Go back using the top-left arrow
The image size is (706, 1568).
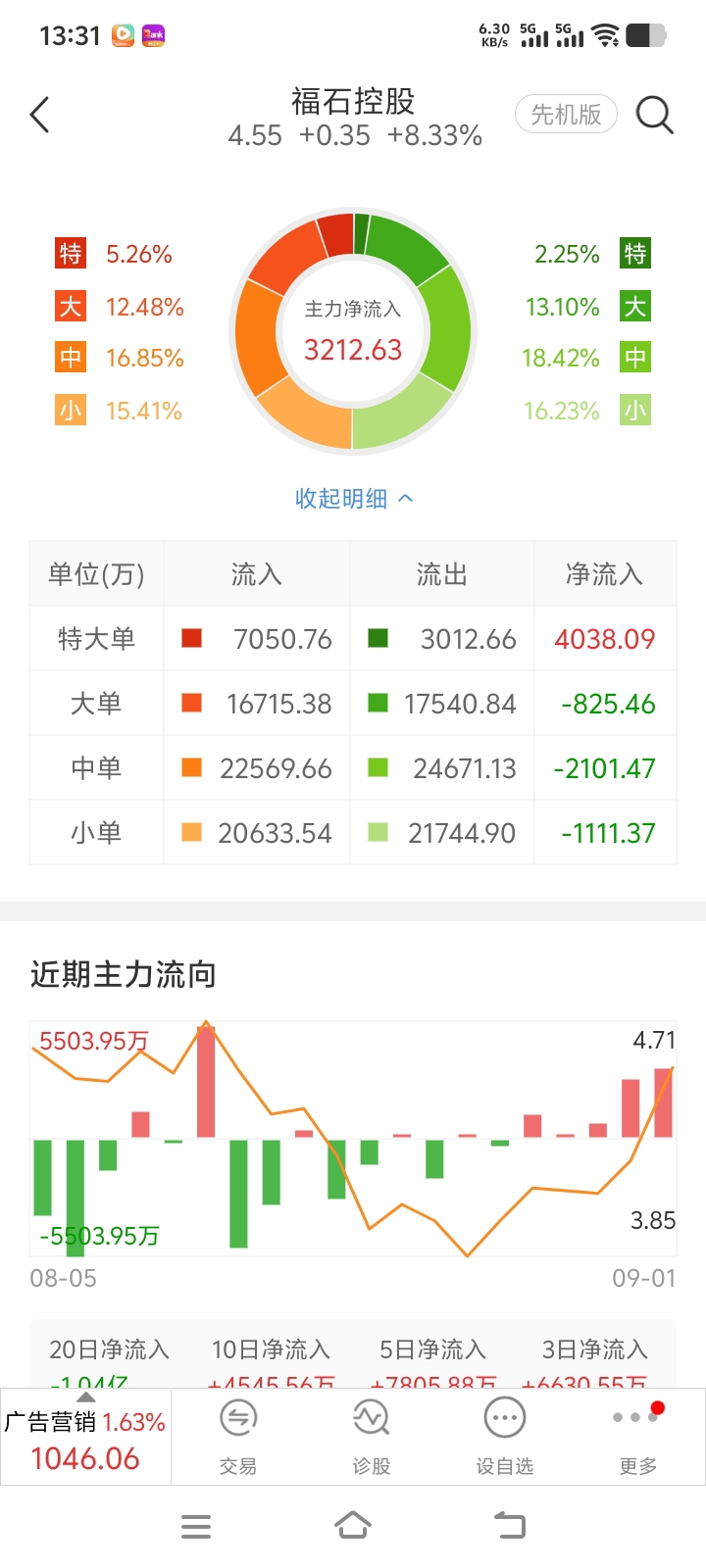(x=40, y=116)
